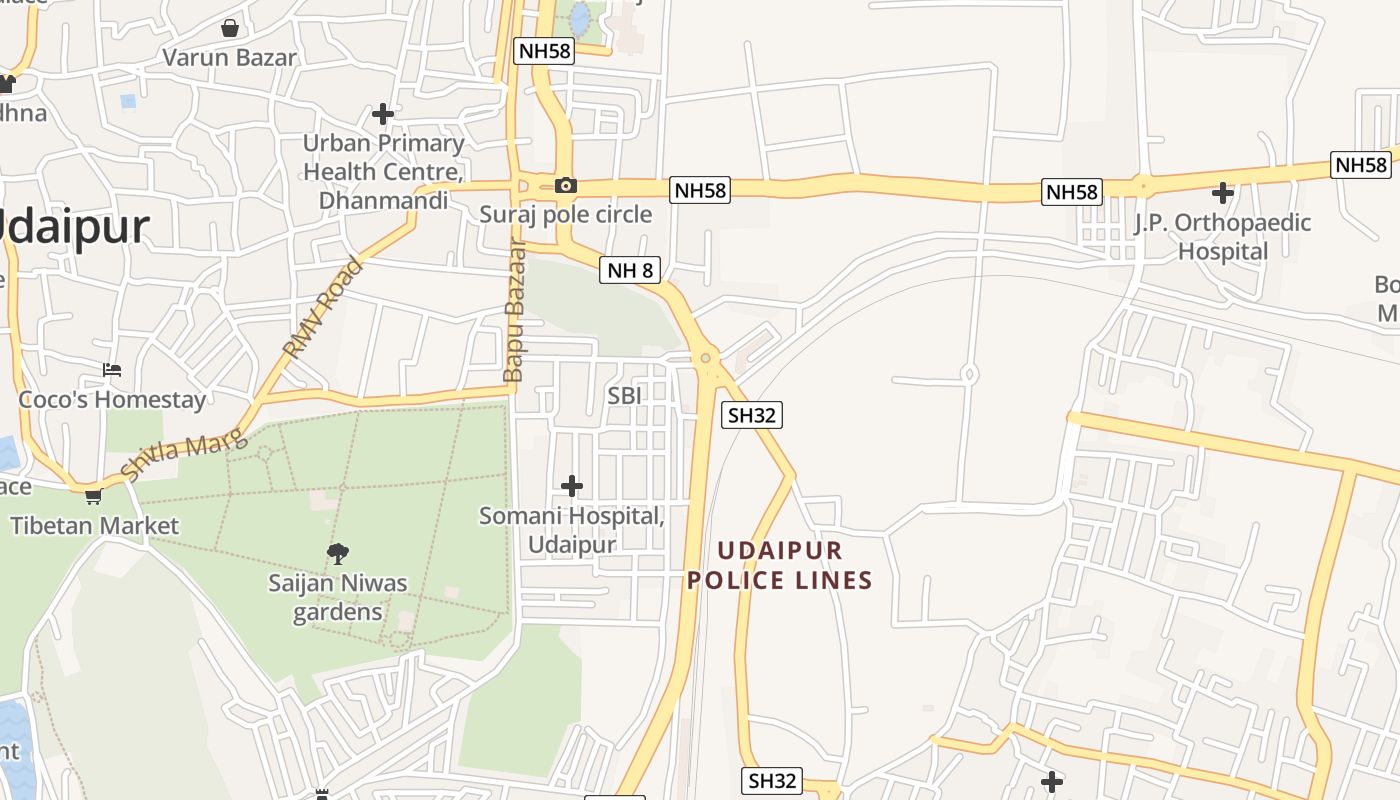The image size is (1400, 800).
Task: Open Urban Primary Health Centre Dhanmandi marker
Action: coord(383,114)
